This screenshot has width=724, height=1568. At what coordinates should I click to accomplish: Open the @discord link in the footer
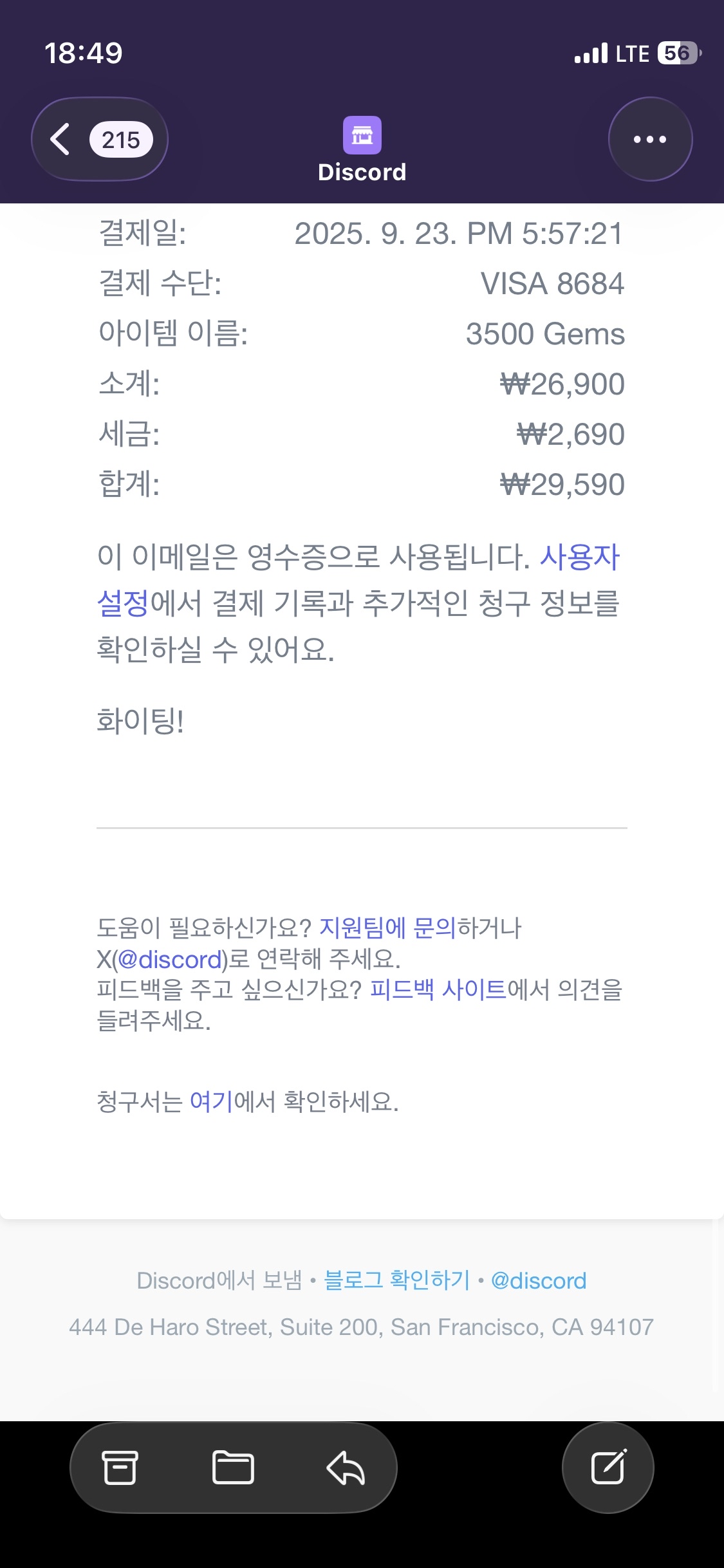pos(538,1281)
